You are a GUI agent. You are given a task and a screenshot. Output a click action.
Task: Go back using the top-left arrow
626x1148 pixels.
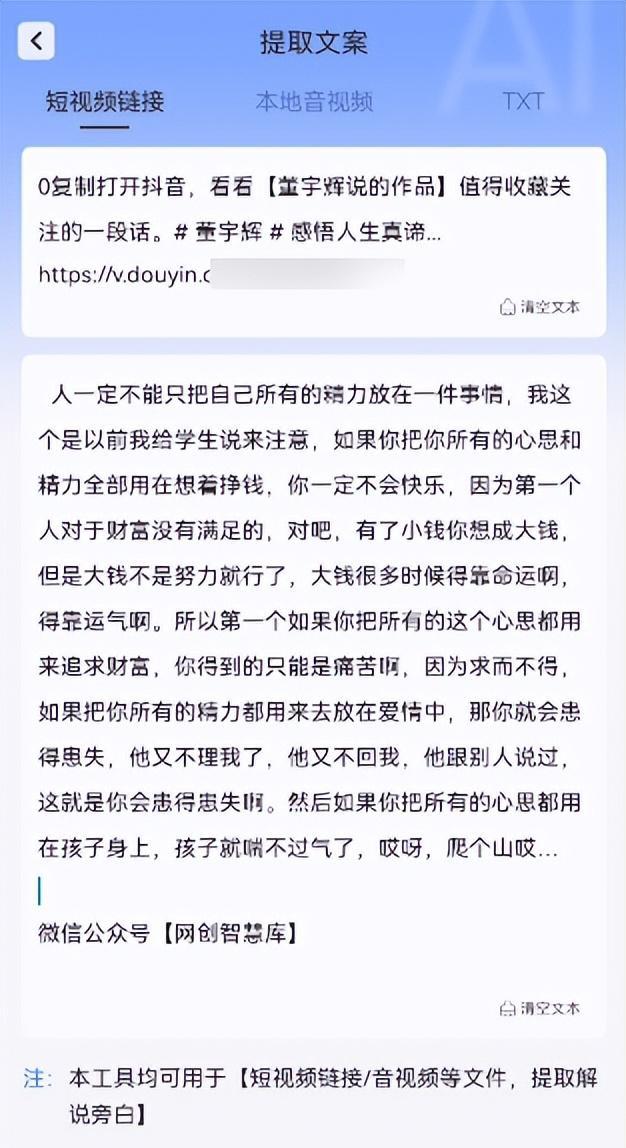(36, 41)
